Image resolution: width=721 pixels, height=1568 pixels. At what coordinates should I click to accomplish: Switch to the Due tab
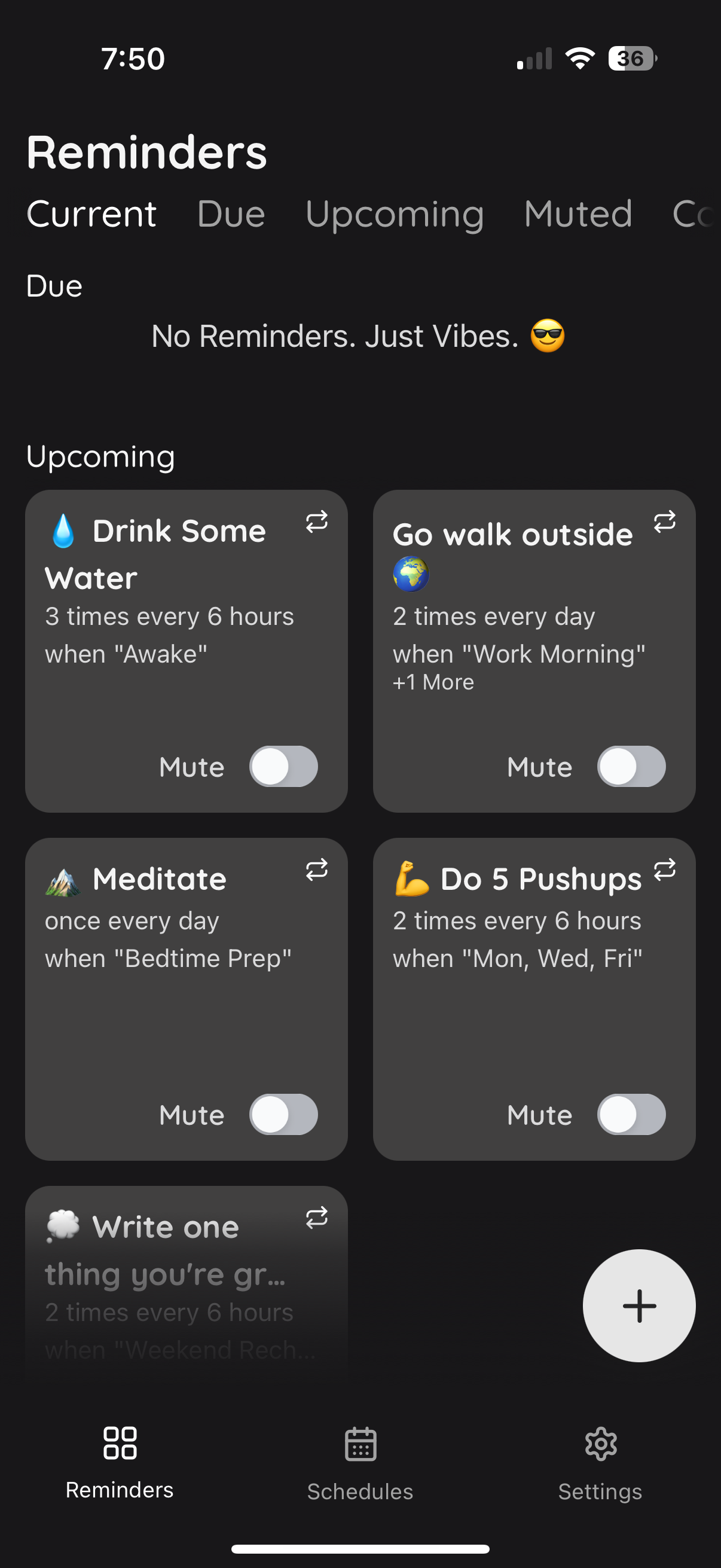[x=231, y=214]
